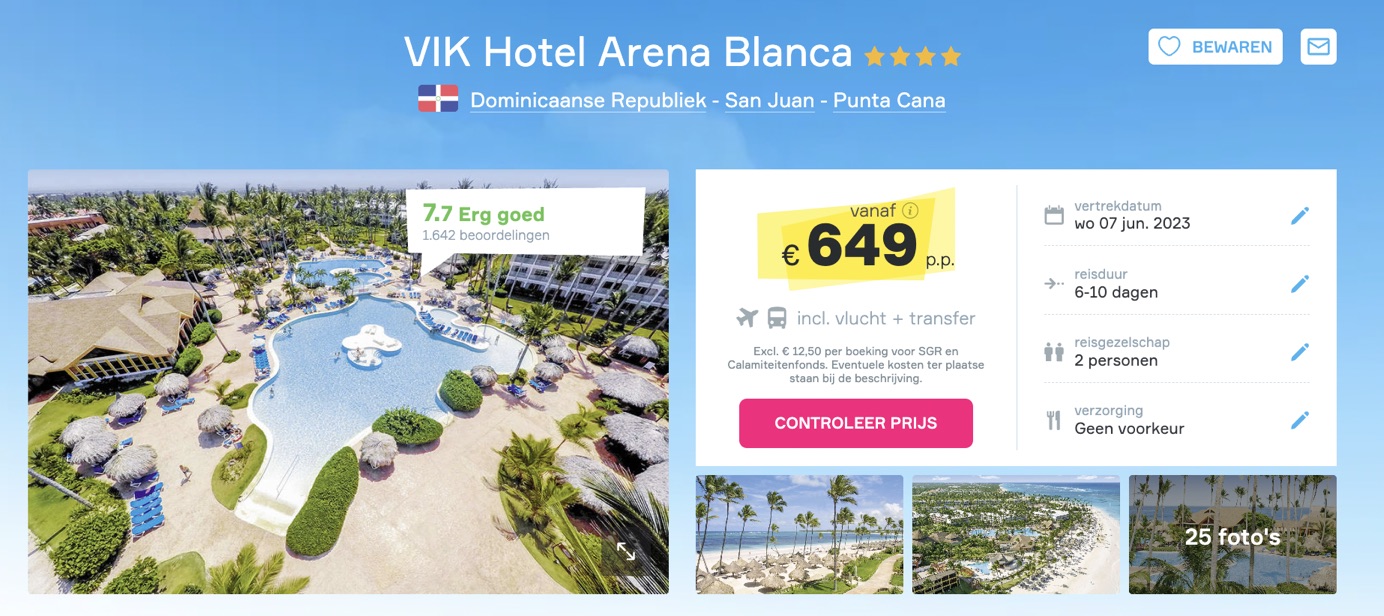Viewport: 1384px width, 616px height.
Task: Open the palm beach photo thumbnail
Action: pyautogui.click(x=799, y=534)
